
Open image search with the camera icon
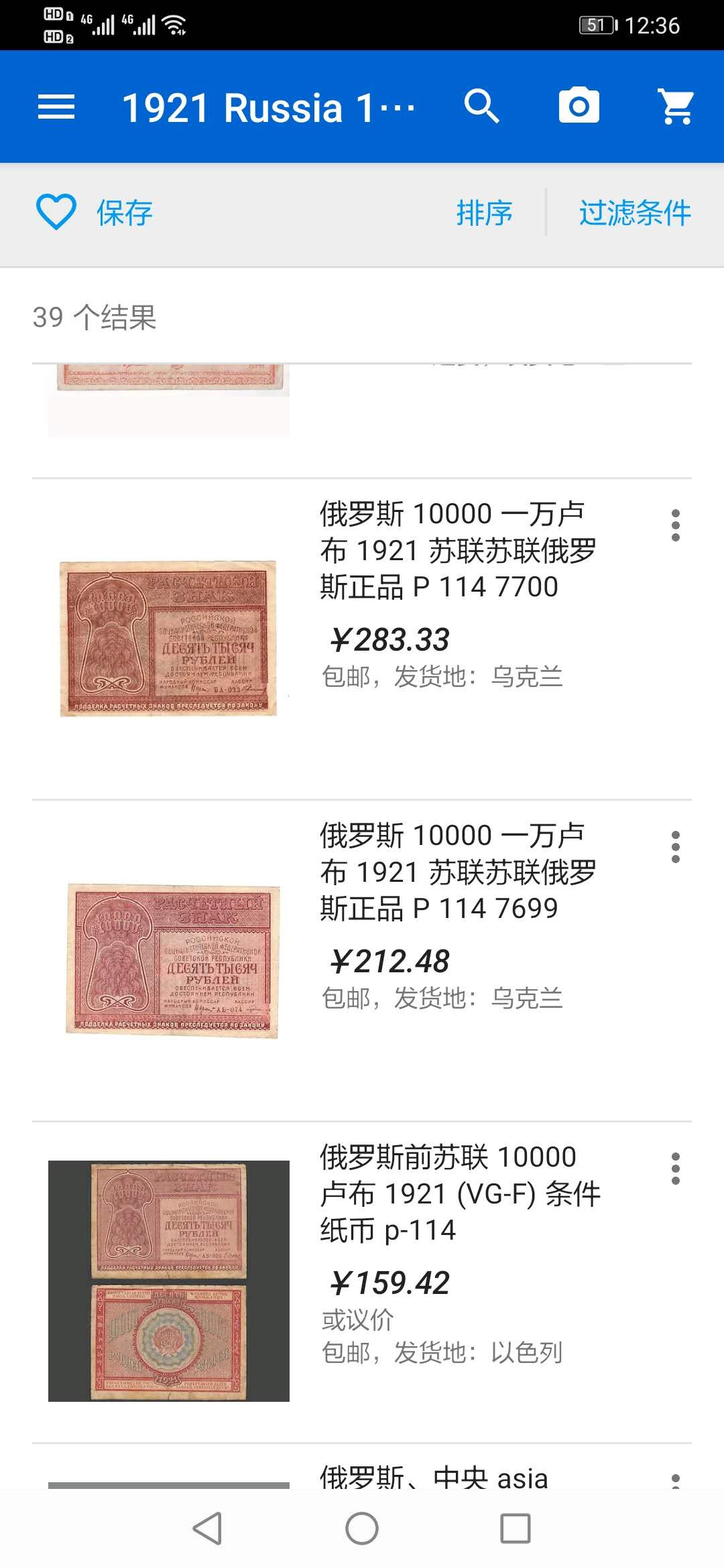[579, 106]
